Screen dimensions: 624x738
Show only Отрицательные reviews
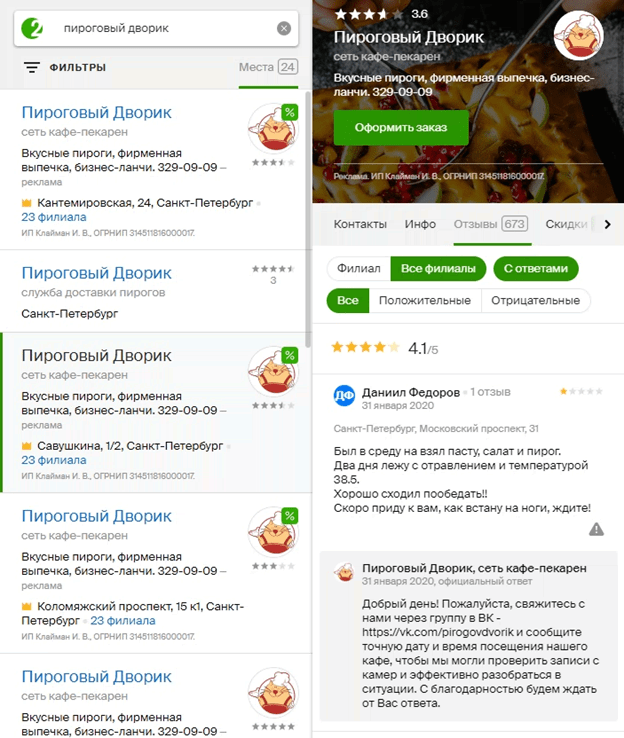coord(535,300)
